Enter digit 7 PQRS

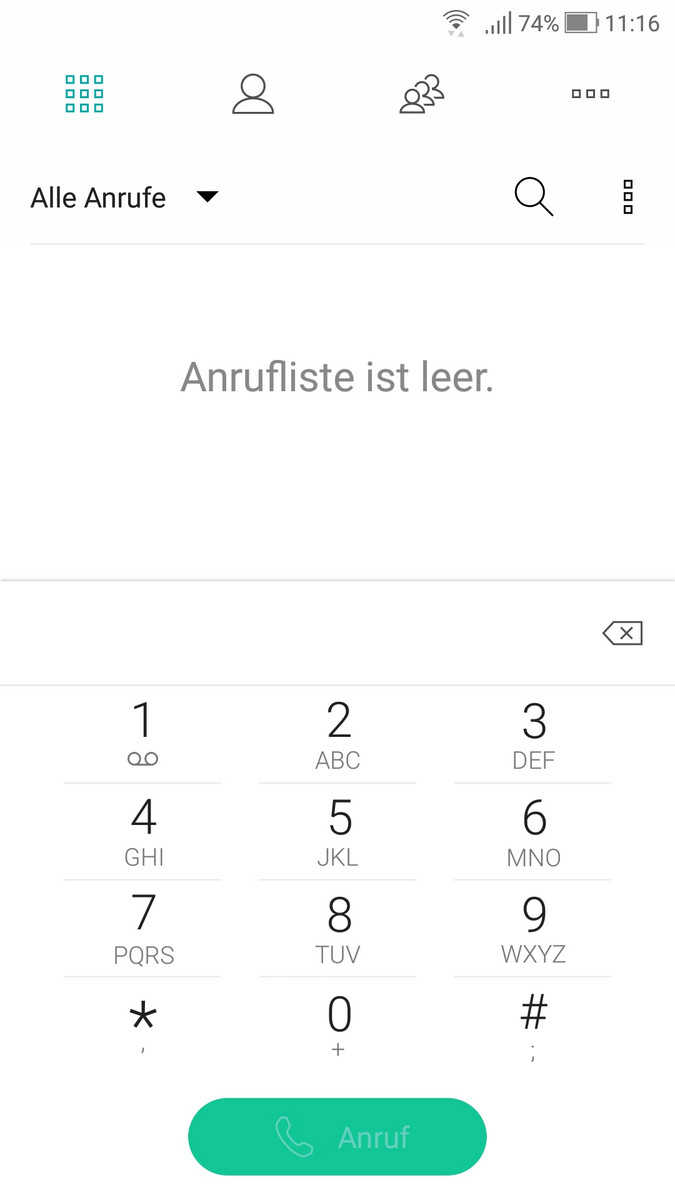click(x=143, y=929)
